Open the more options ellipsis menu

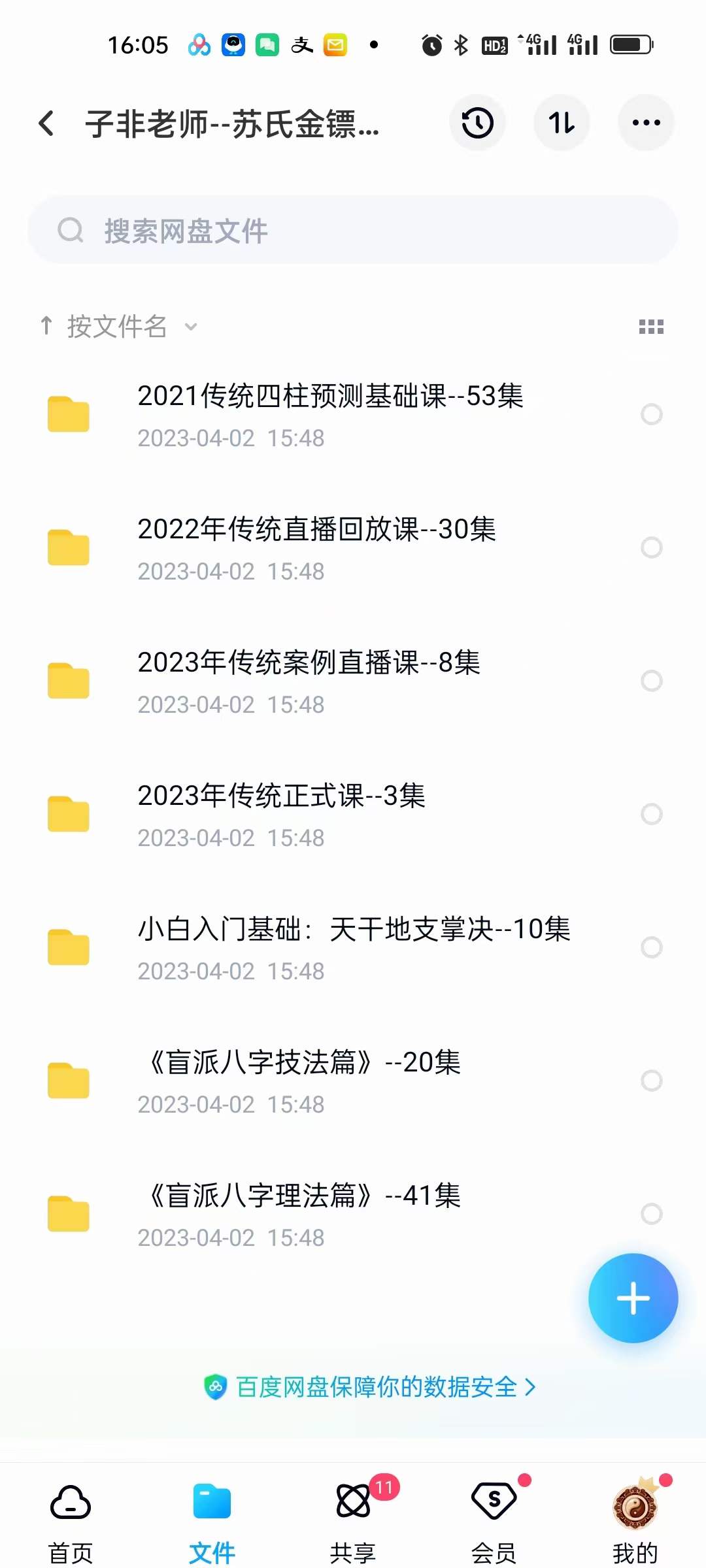click(x=646, y=123)
